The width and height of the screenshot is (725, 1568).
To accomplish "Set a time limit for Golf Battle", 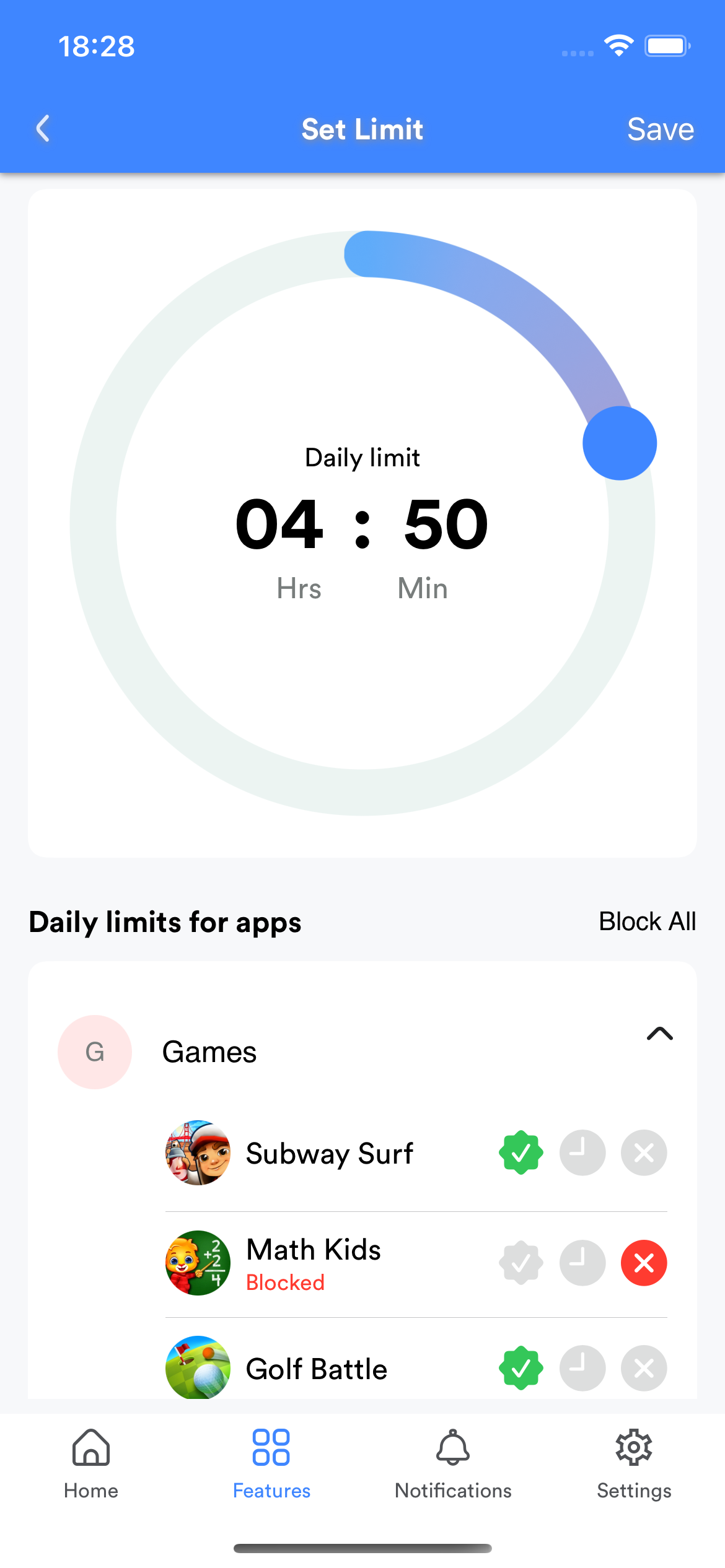I will pyautogui.click(x=582, y=1368).
